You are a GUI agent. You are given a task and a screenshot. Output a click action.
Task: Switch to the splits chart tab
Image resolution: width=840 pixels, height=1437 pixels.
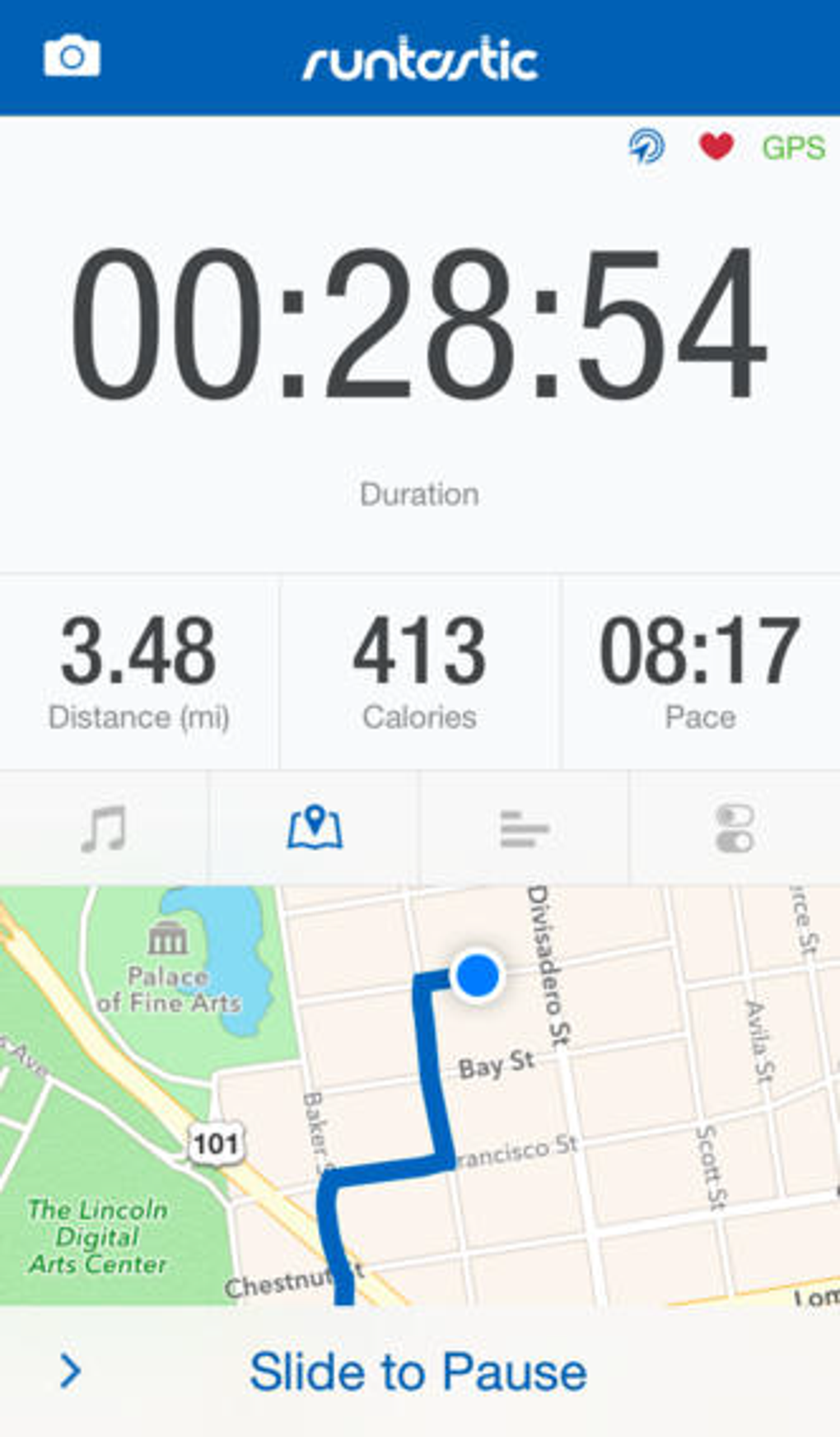pyautogui.click(x=524, y=828)
